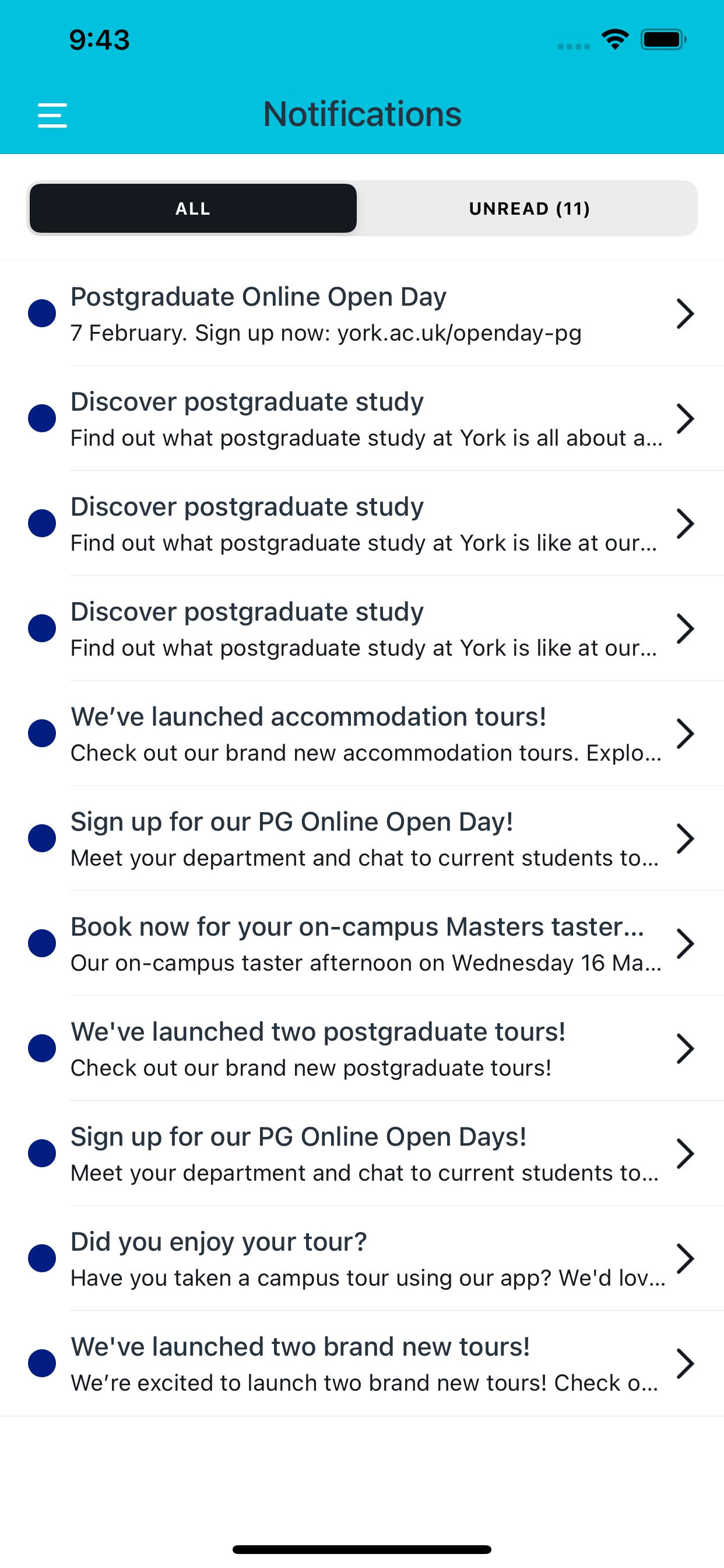Open the on-campus Masters taster notification
The width and height of the screenshot is (724, 1568).
(x=362, y=943)
